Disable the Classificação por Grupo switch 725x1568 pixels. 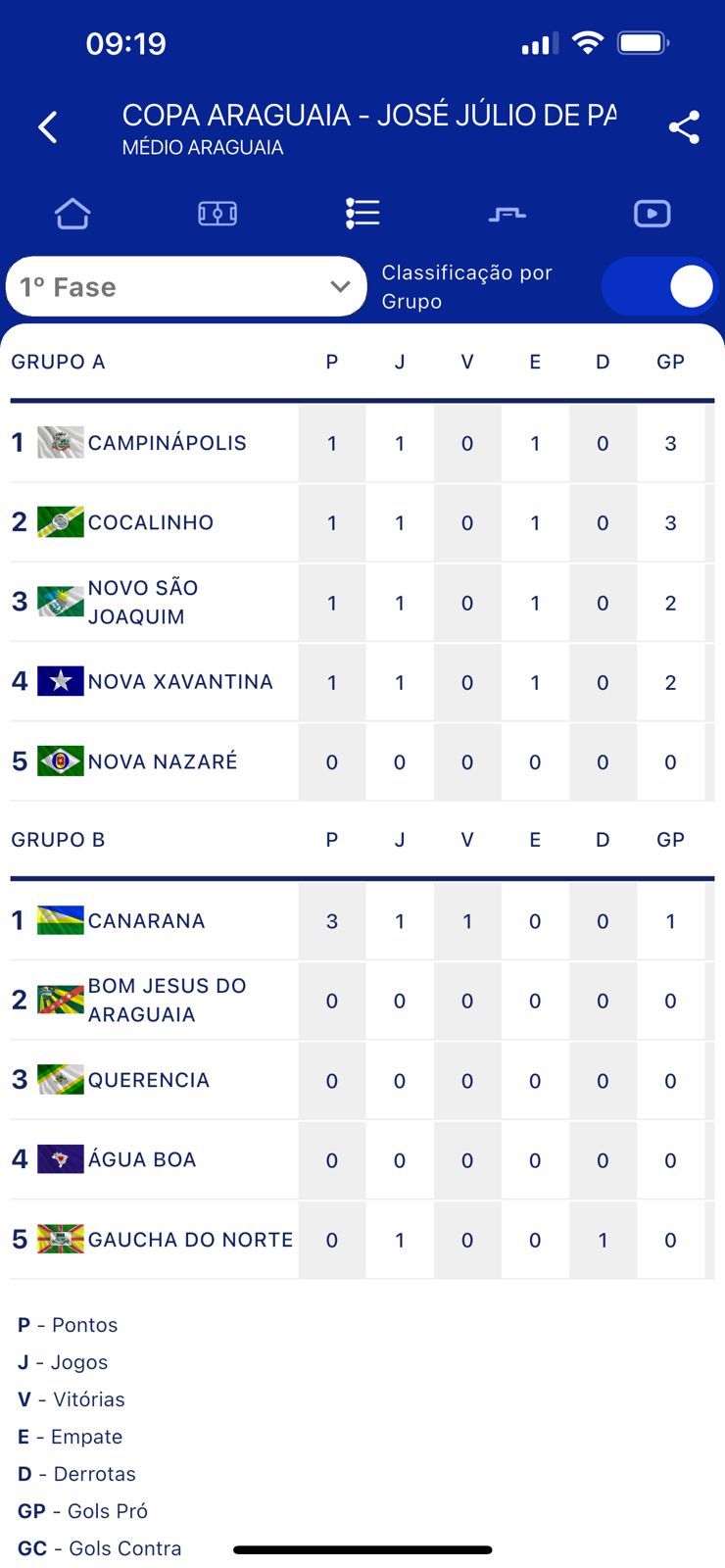(659, 287)
